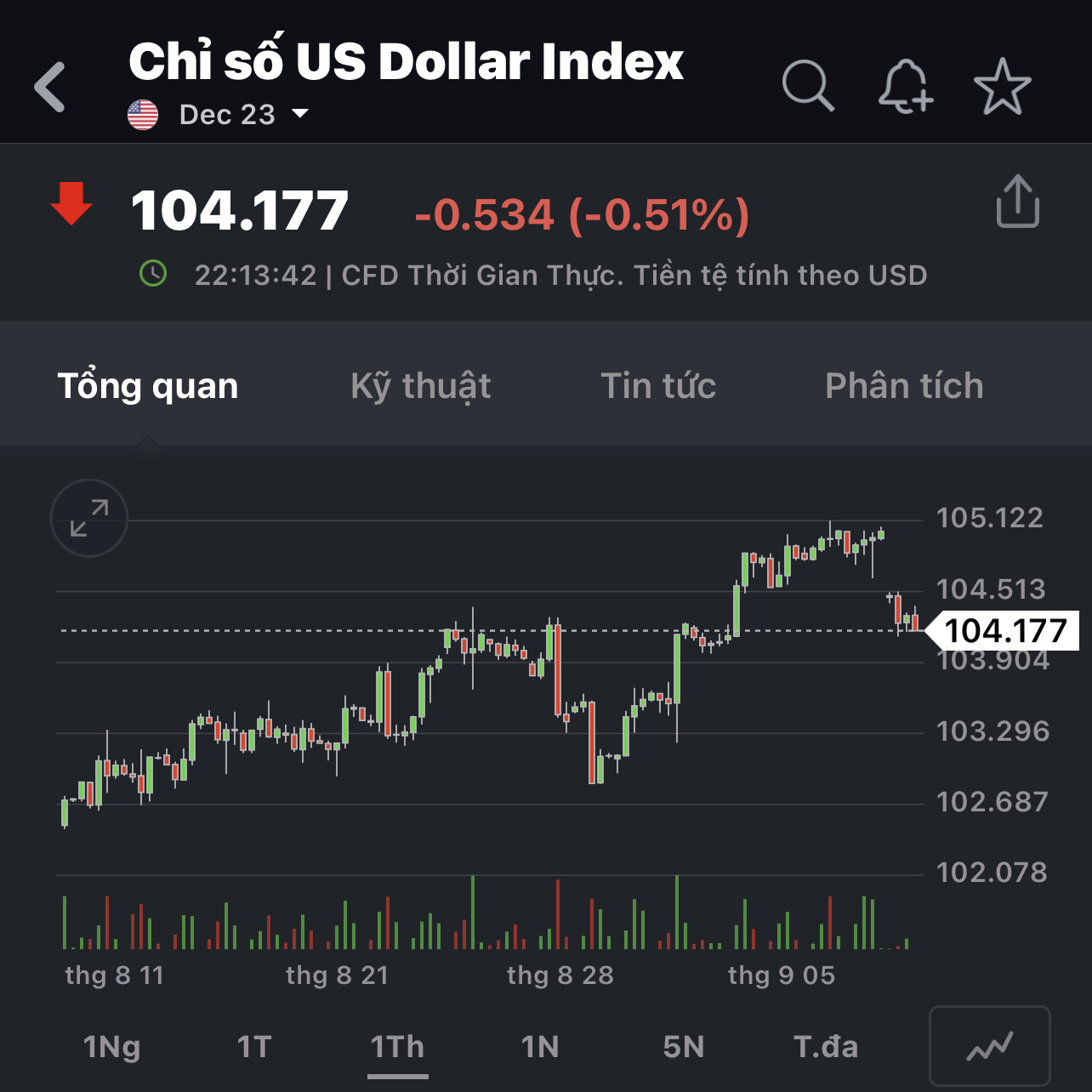Create a price alert with the bell icon
The width and height of the screenshot is (1092, 1092).
click(x=905, y=86)
